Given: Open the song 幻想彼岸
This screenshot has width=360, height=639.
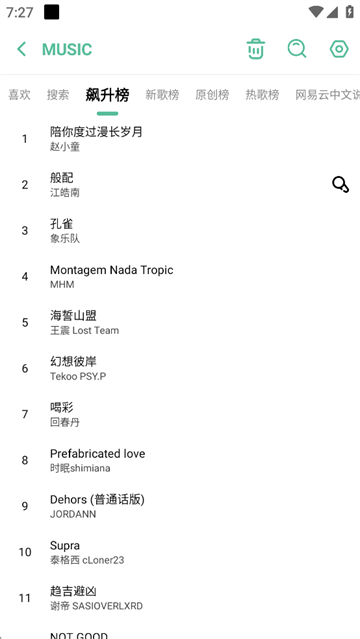Looking at the screenshot, I should click(x=180, y=368).
